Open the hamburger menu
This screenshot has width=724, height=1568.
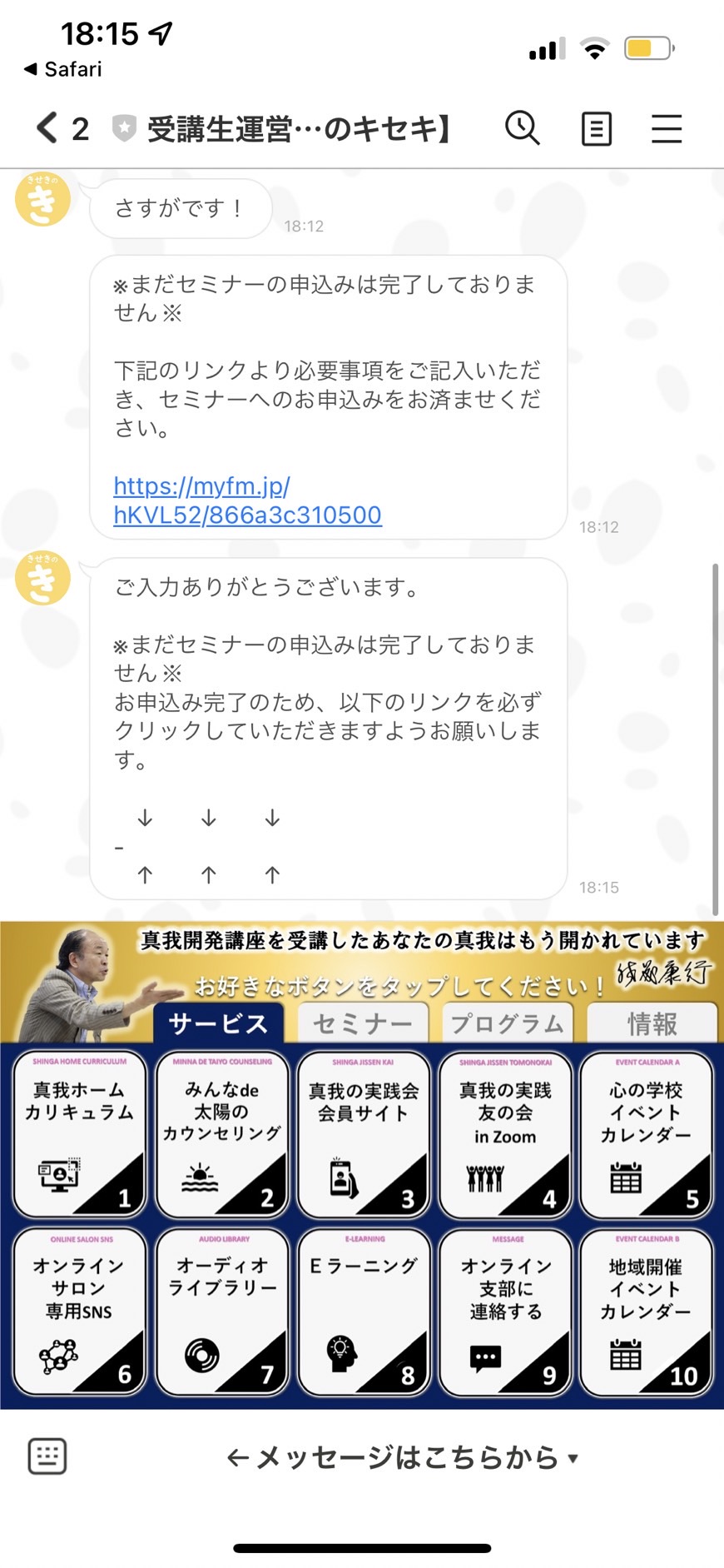click(667, 129)
